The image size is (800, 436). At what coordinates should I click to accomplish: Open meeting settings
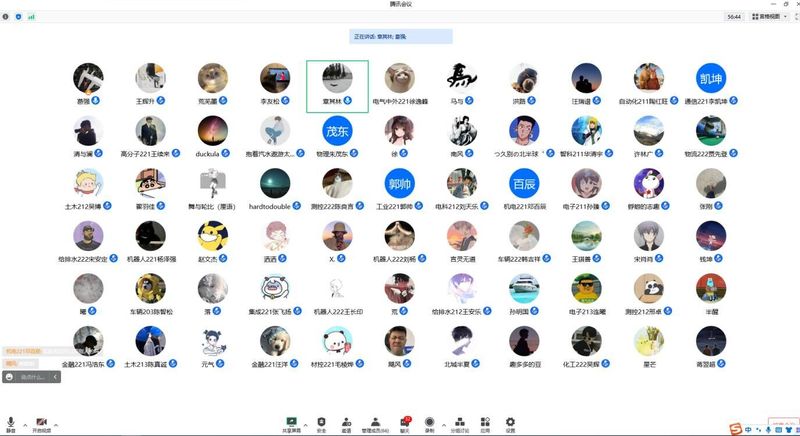click(510, 422)
